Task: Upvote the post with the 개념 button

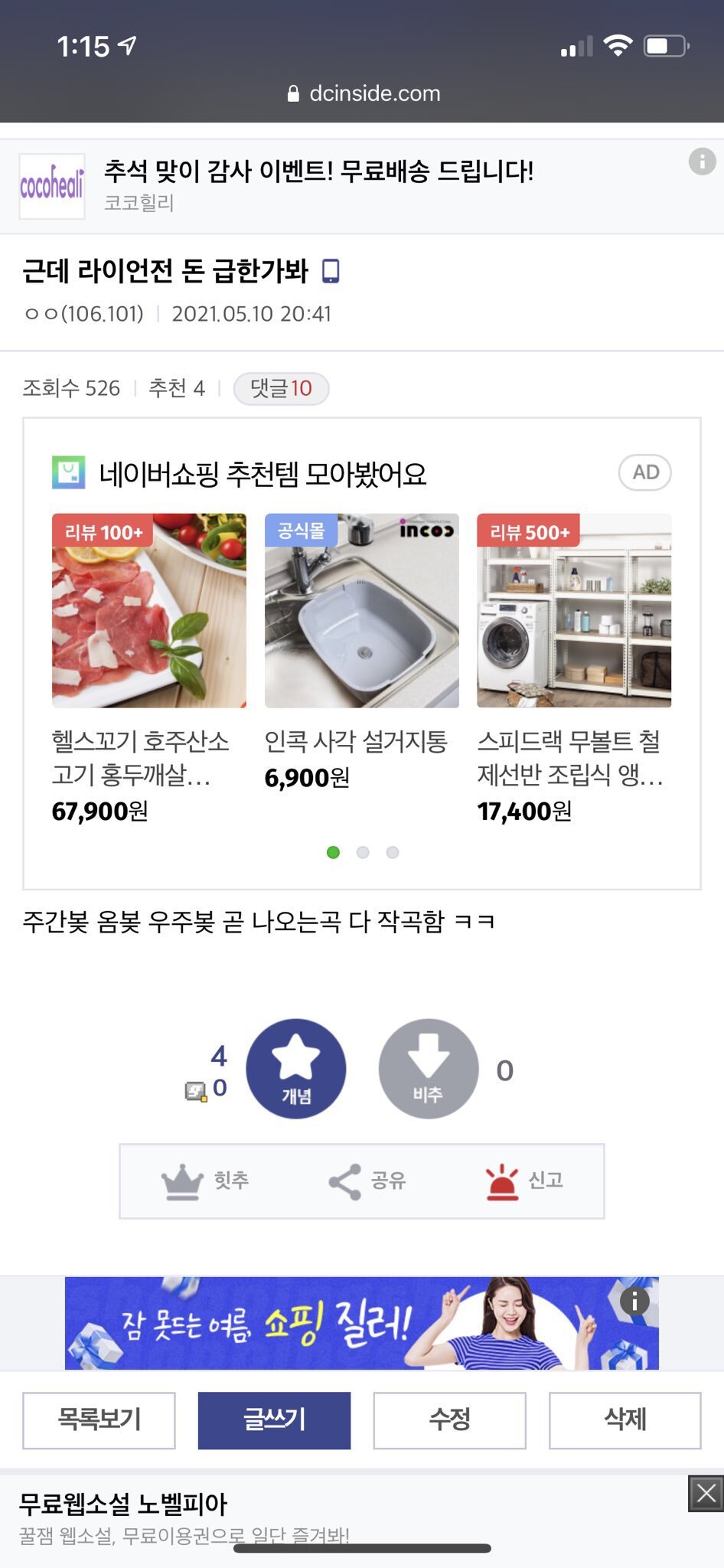Action: 295,1069
